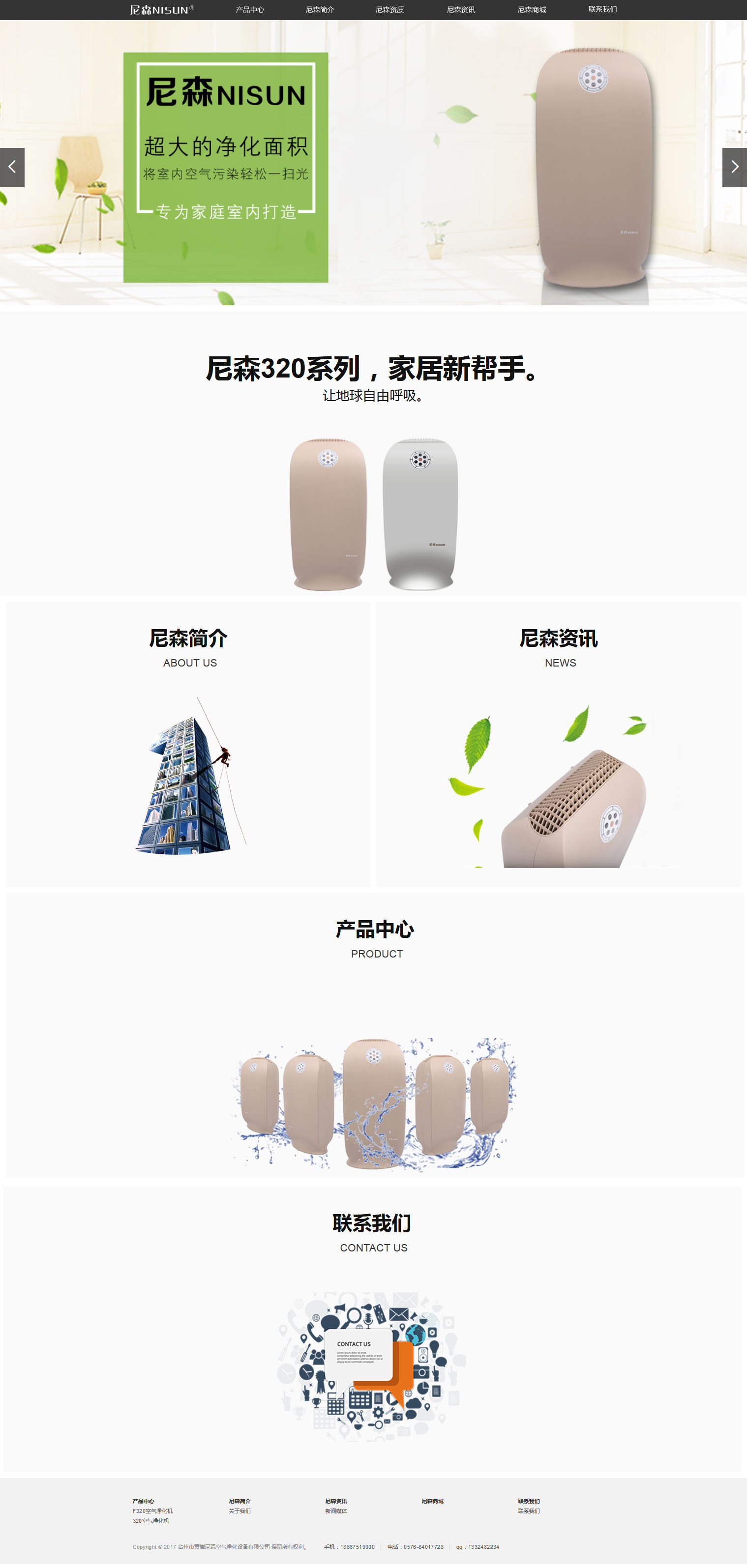This screenshot has width=747, height=1568.
Task: Open the footer link F320空气净化机
Action: click(x=153, y=1511)
